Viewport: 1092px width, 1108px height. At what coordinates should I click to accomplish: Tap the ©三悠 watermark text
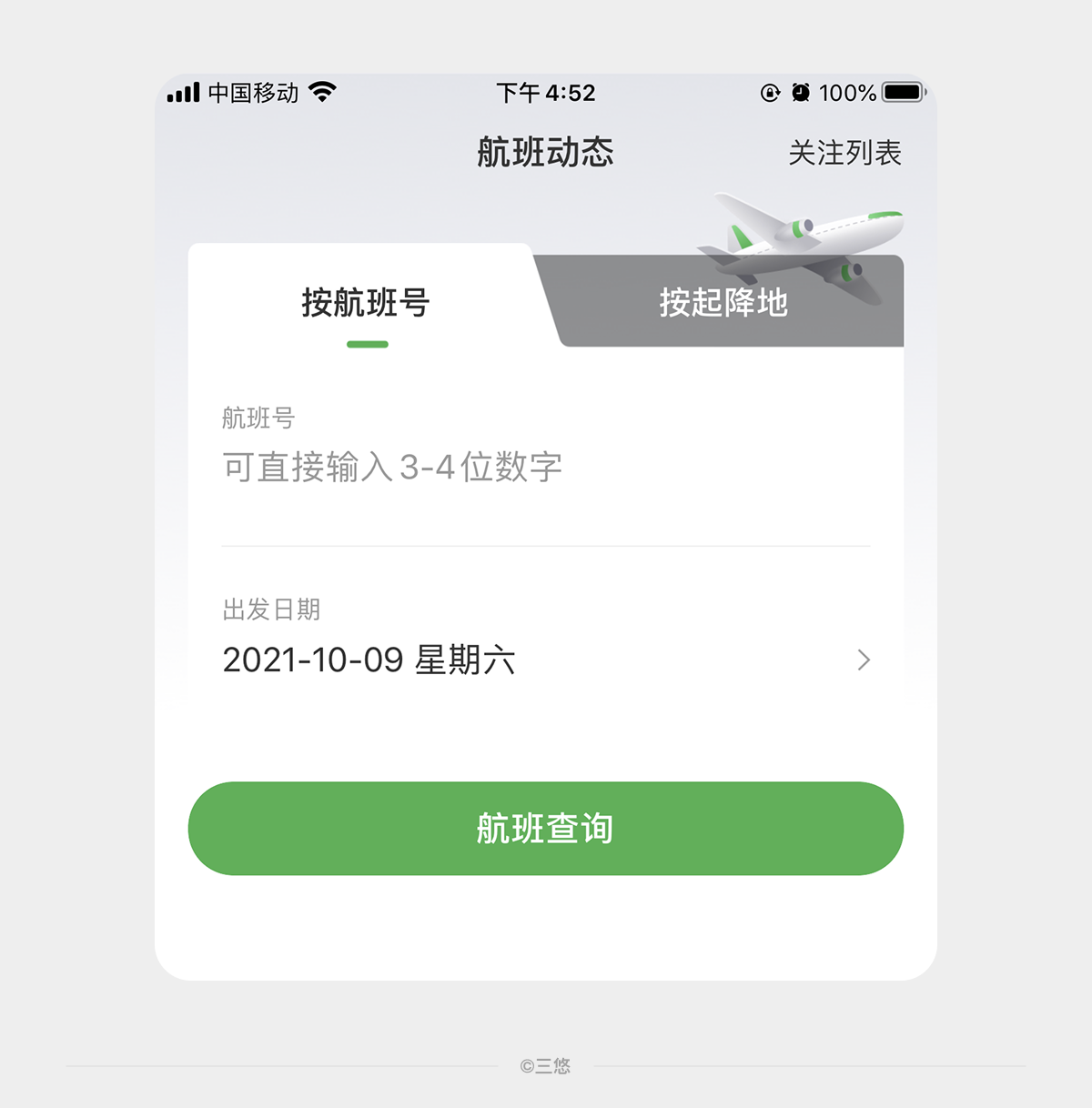pos(544,1066)
